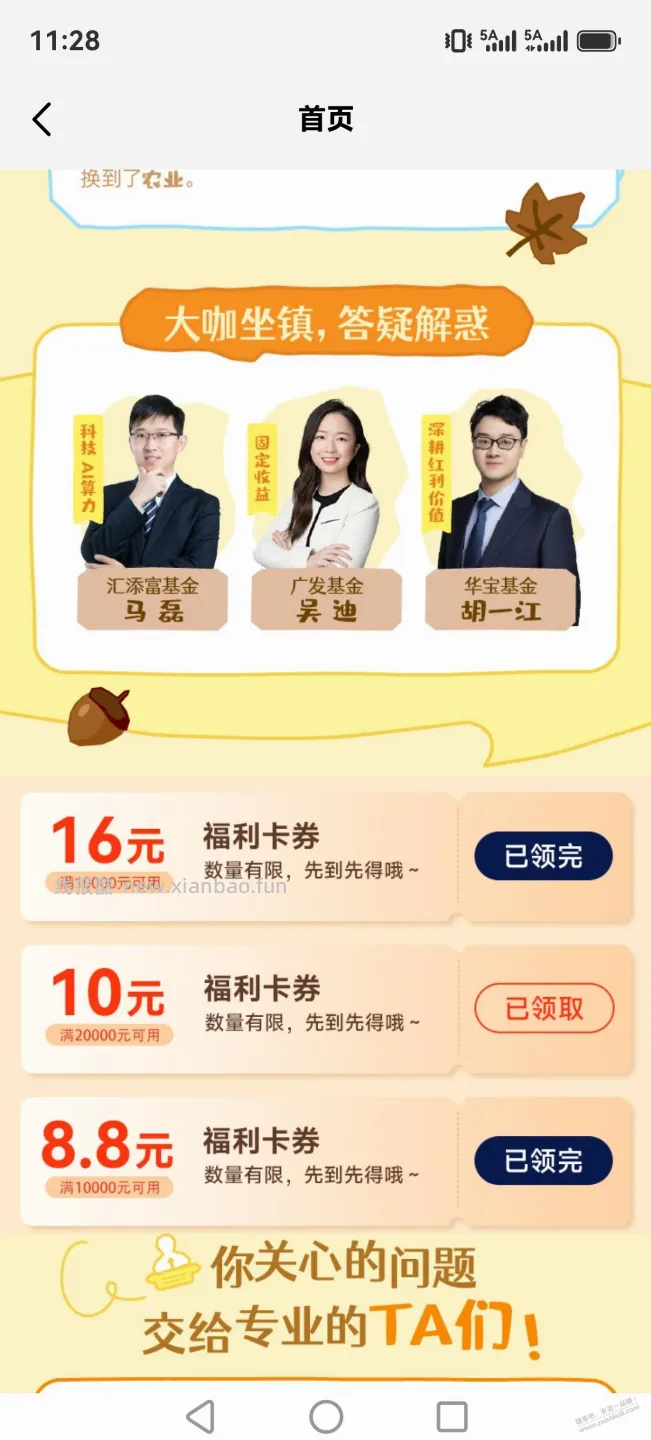This screenshot has height=1440, width=651.
Task: Tap the system home button
Action: pos(326,1416)
